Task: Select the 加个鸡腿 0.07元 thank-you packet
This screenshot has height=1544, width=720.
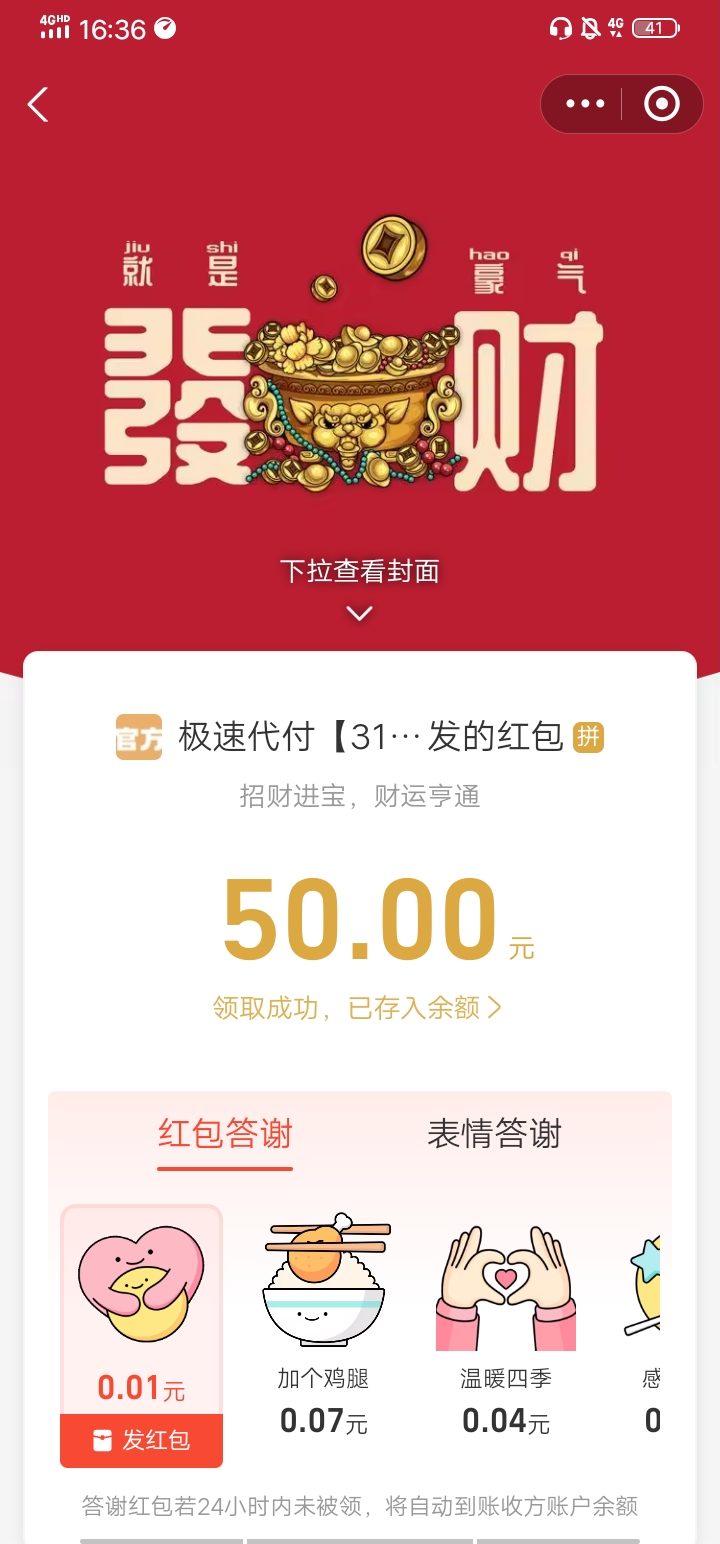Action: pos(324,1325)
